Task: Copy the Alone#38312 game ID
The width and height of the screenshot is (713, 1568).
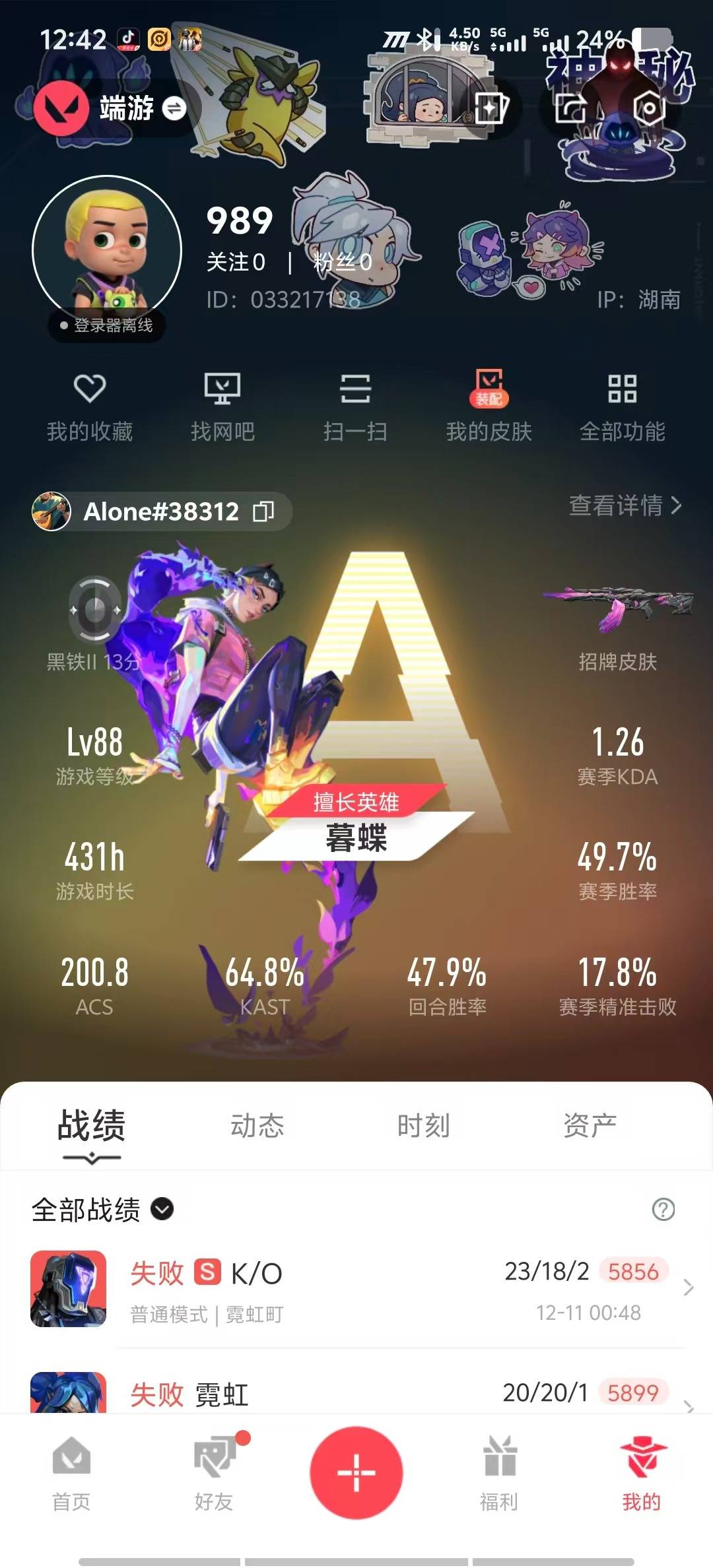Action: 263,511
